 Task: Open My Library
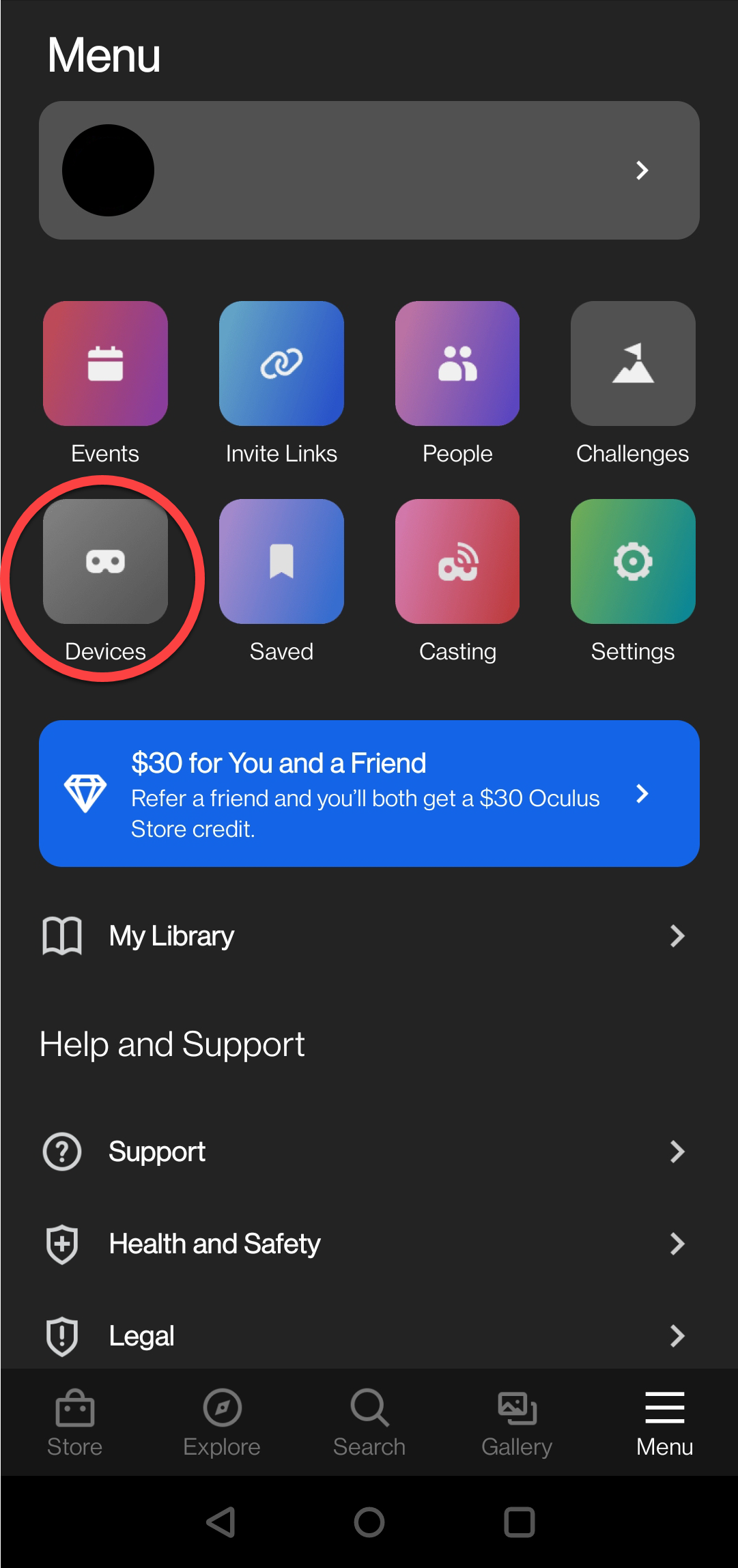pos(369,936)
